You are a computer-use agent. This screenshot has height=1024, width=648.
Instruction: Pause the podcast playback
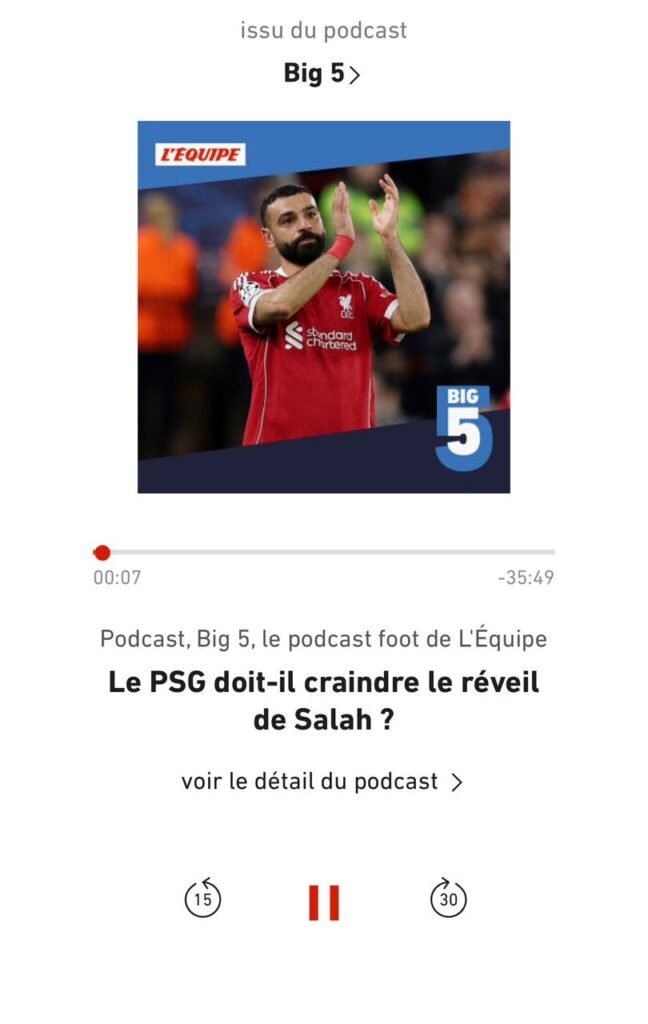324,902
